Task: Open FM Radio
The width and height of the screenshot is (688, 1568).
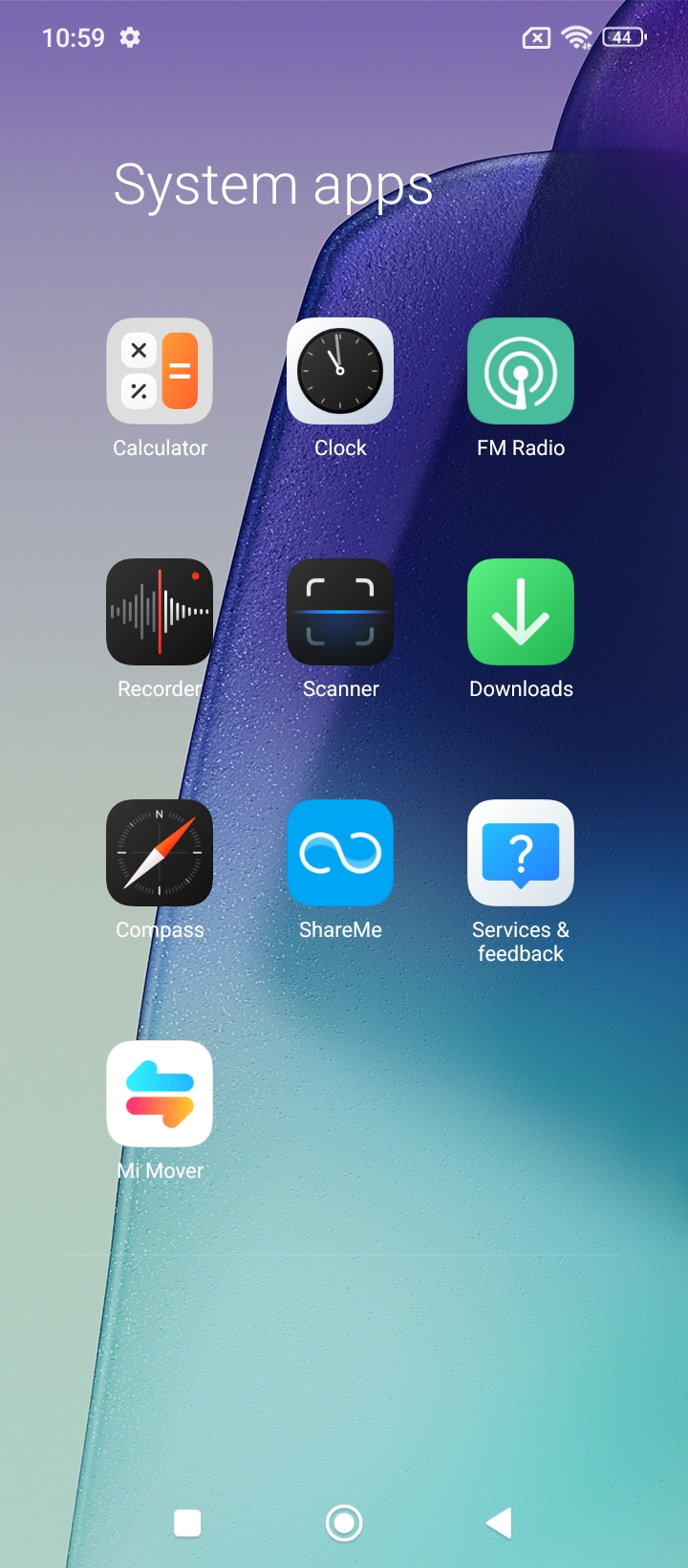Action: coord(521,371)
